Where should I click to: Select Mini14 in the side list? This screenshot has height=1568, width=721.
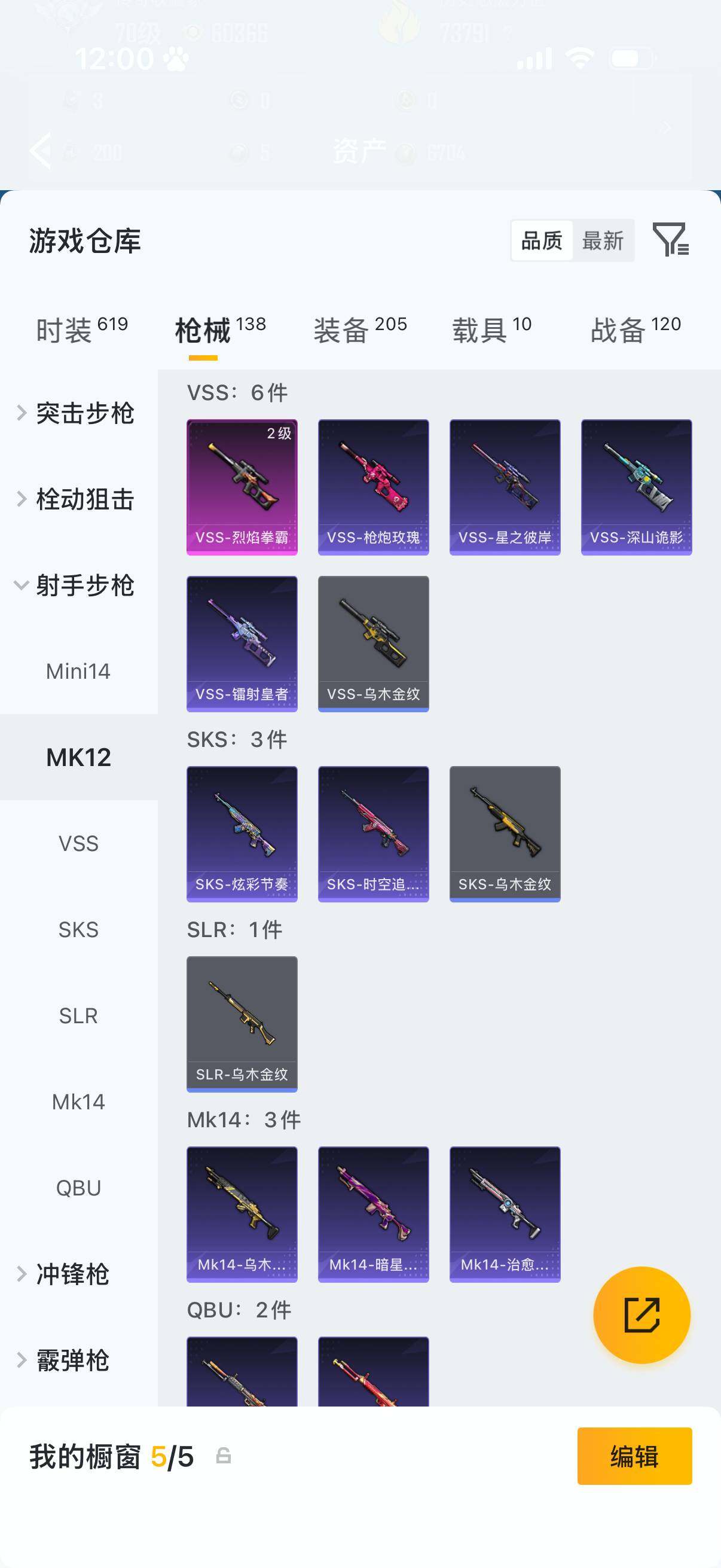pyautogui.click(x=79, y=672)
